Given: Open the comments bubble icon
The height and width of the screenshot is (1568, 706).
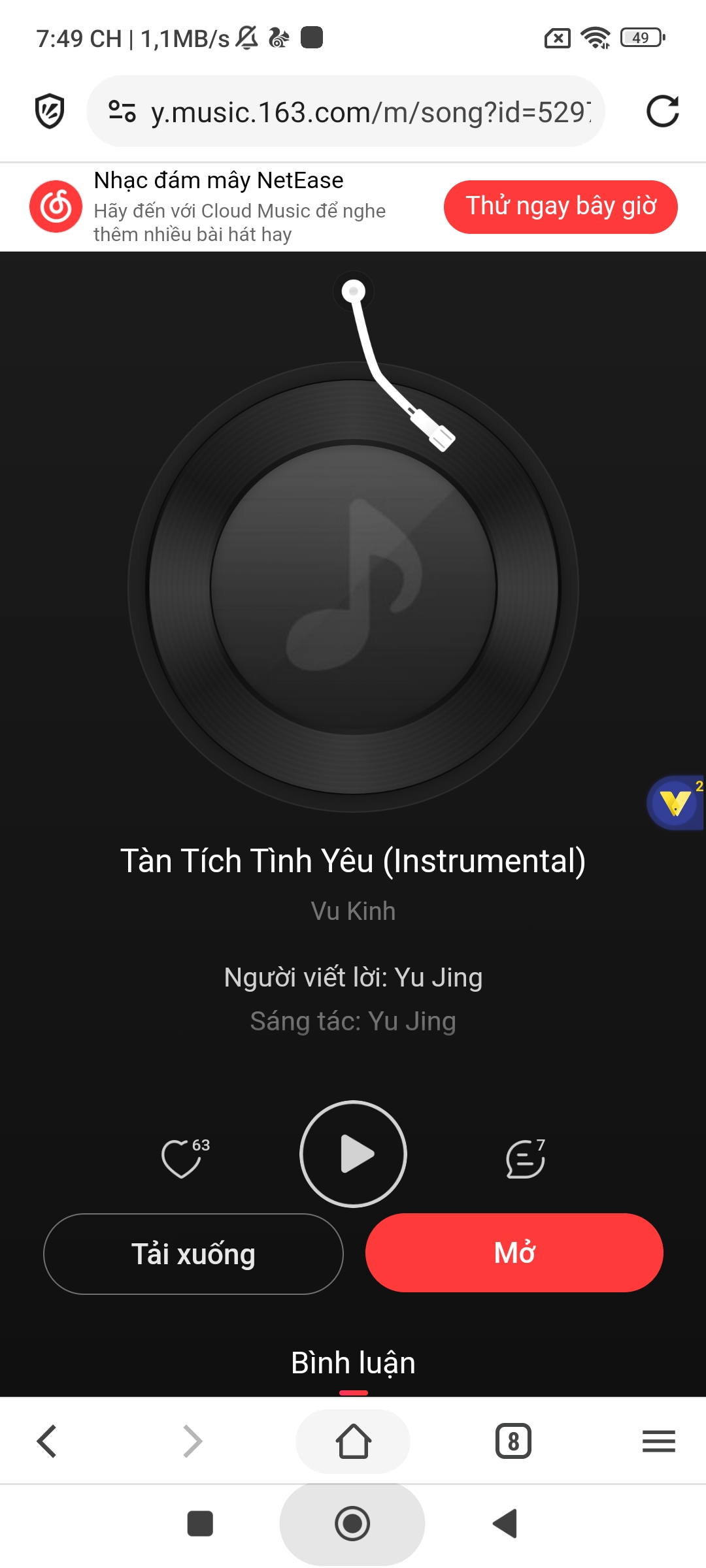Looking at the screenshot, I should [525, 1158].
